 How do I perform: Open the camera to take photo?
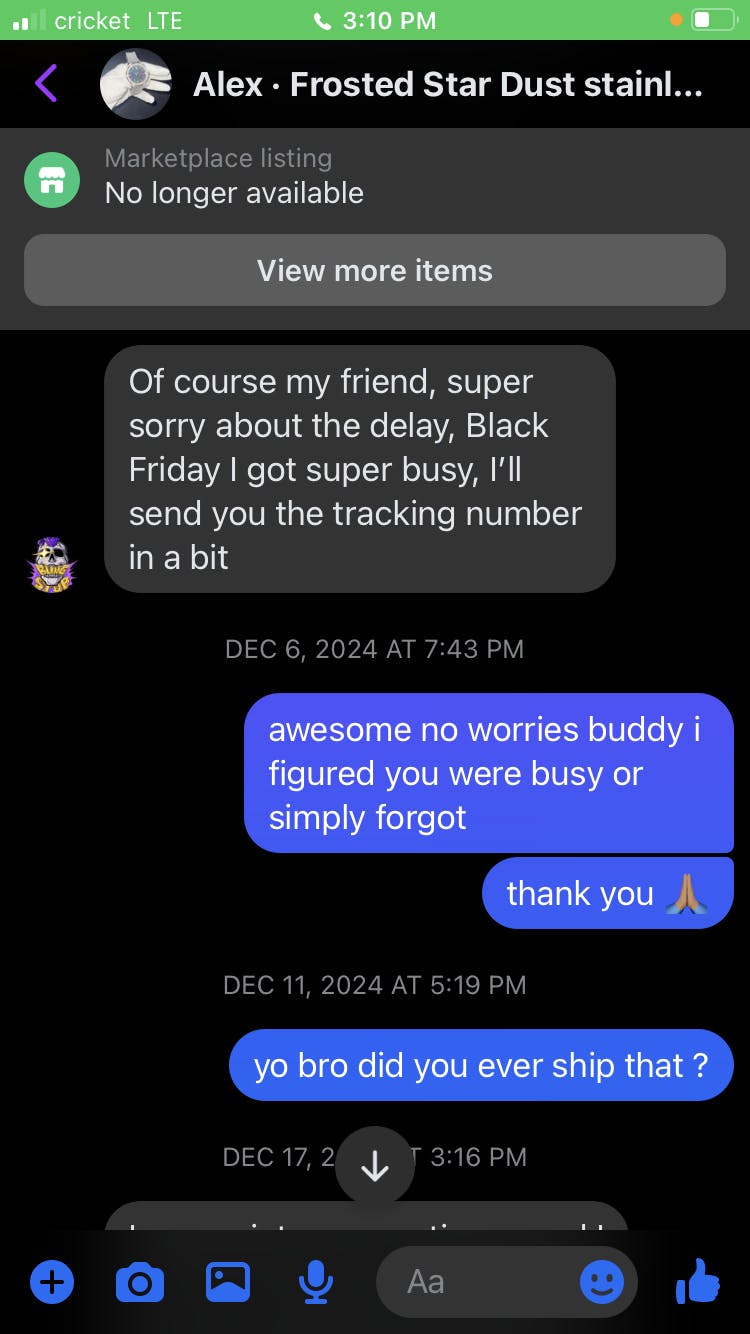pos(140,1281)
